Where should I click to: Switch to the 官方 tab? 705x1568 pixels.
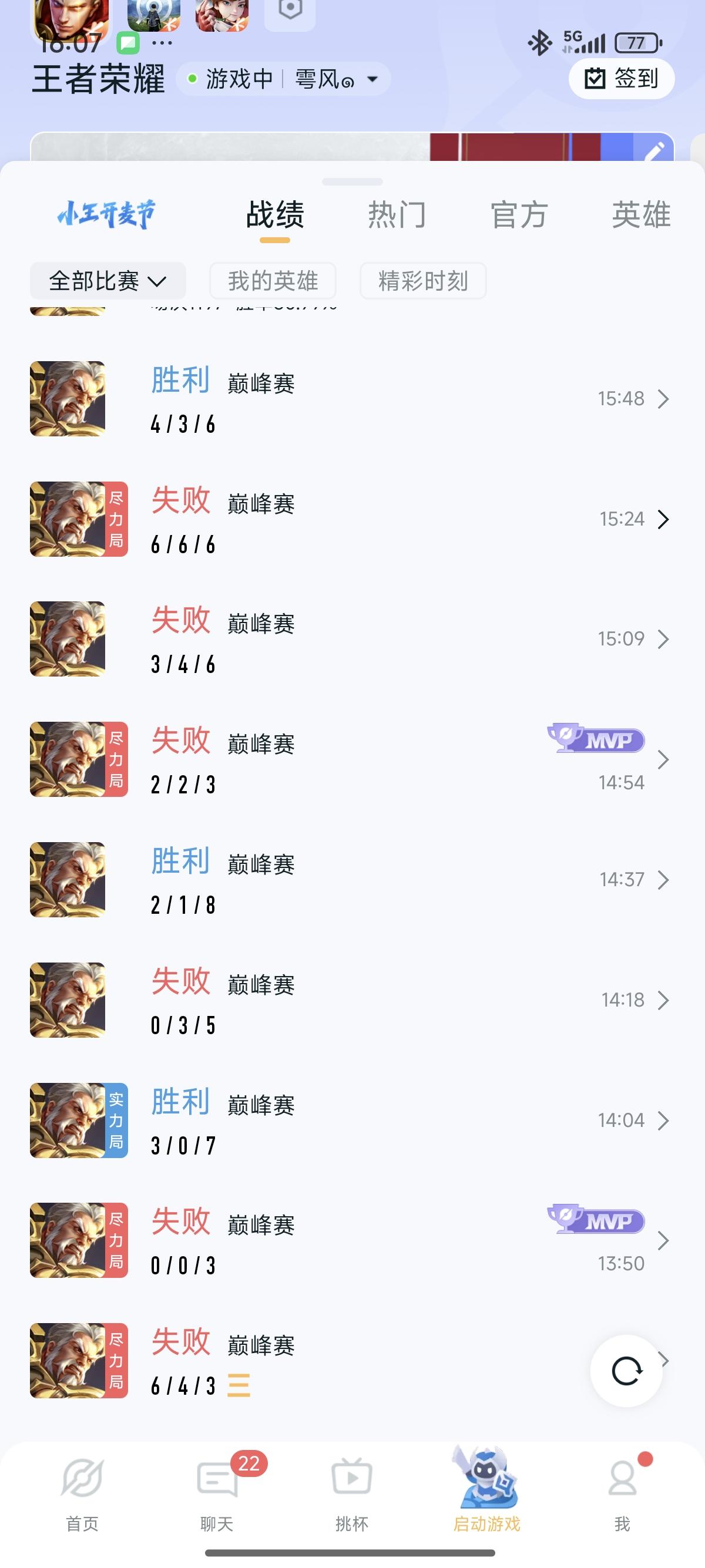pyautogui.click(x=519, y=215)
